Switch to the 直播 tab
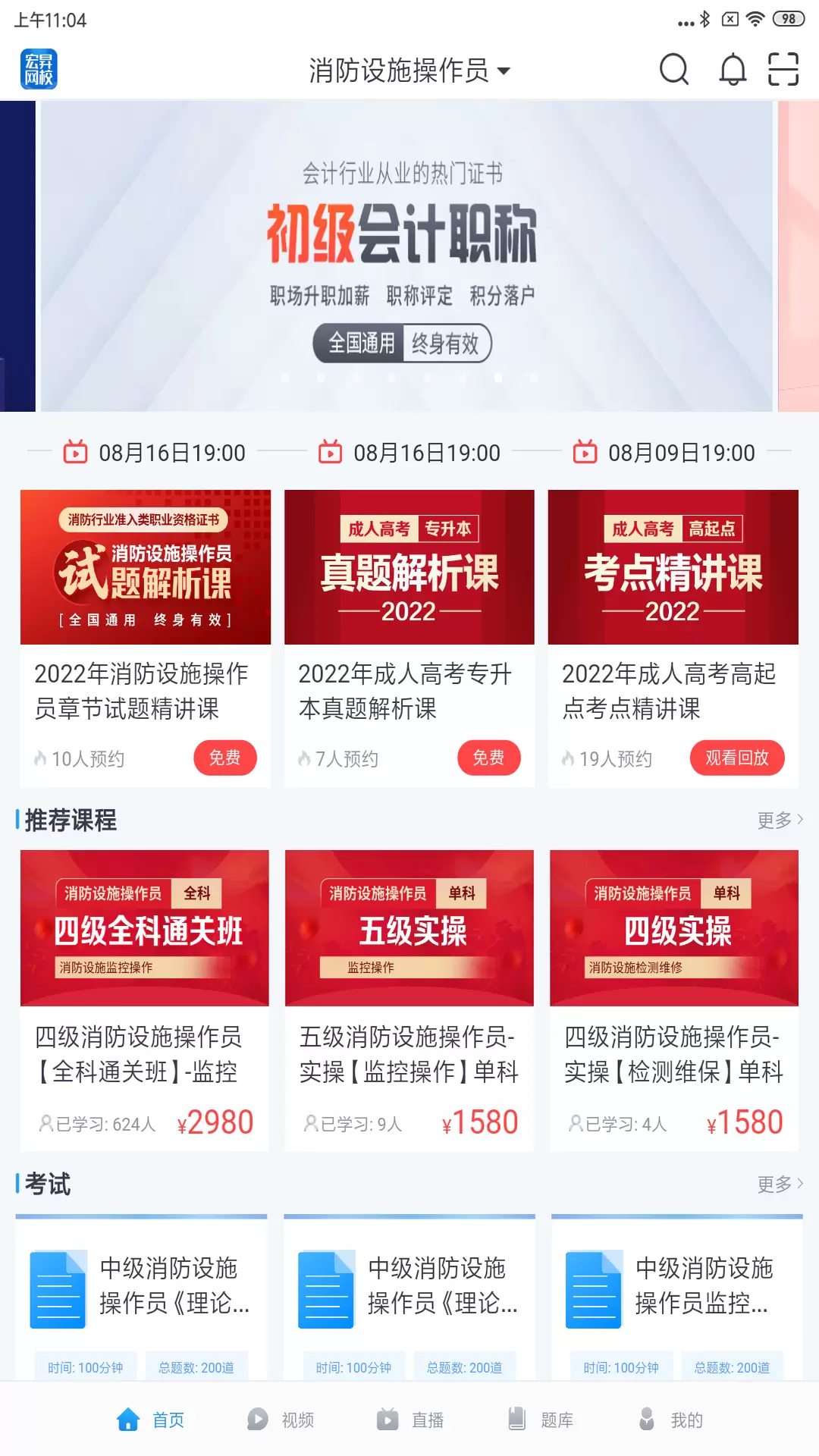The width and height of the screenshot is (819, 1456). [x=410, y=1420]
